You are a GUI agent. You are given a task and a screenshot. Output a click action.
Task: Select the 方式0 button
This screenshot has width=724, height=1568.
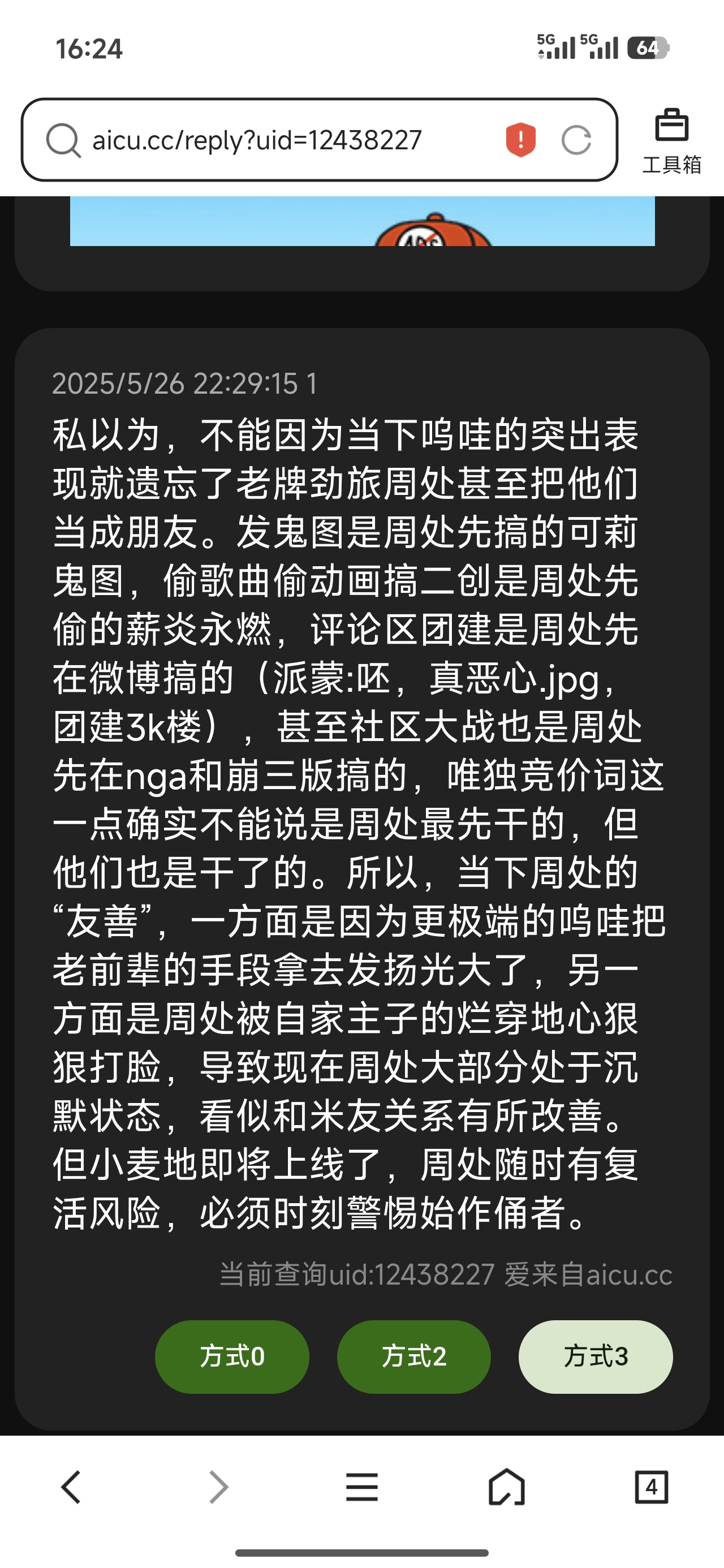[232, 1357]
